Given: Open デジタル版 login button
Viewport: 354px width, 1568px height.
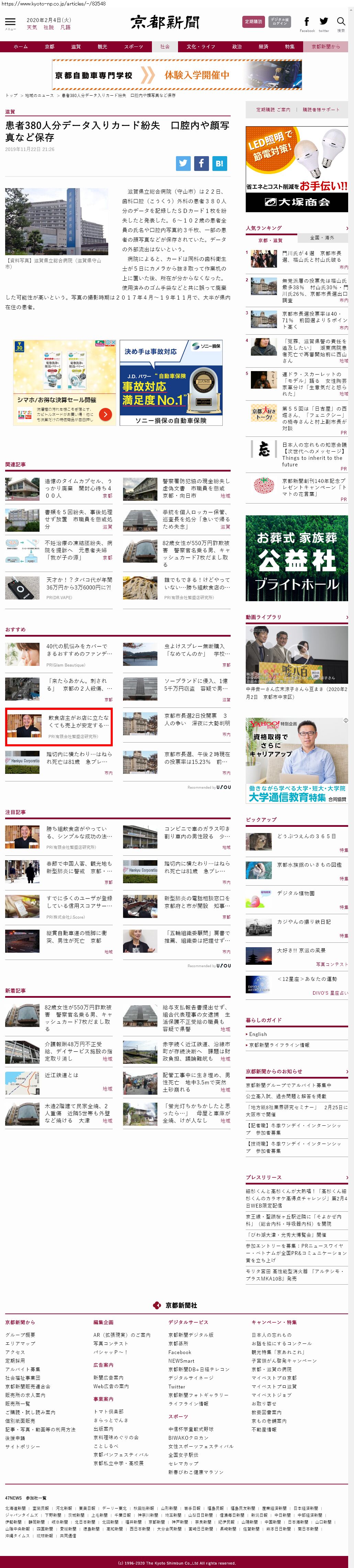Looking at the screenshot, I should pos(280,21).
